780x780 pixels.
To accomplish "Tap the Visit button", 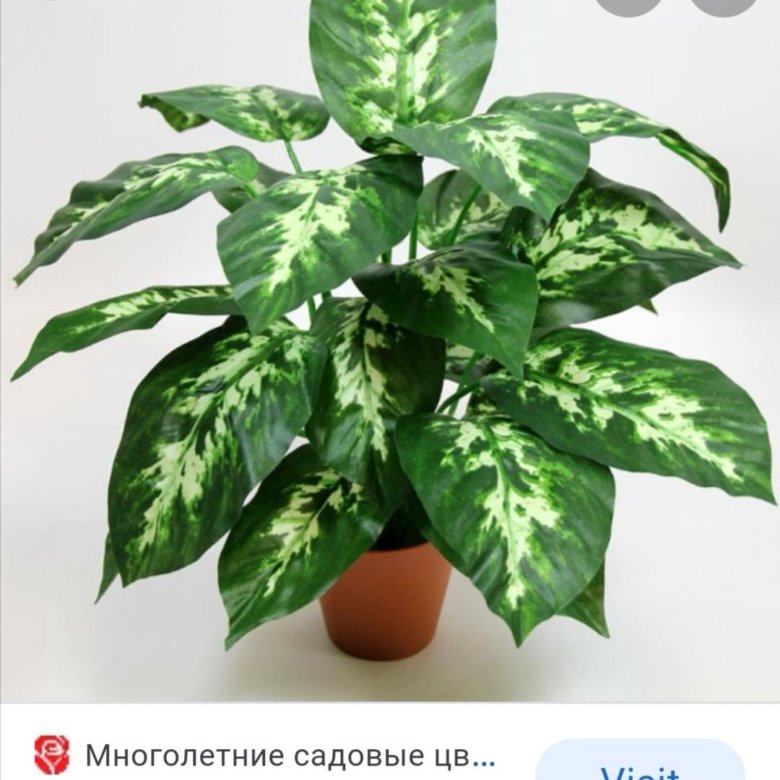I will (640, 765).
